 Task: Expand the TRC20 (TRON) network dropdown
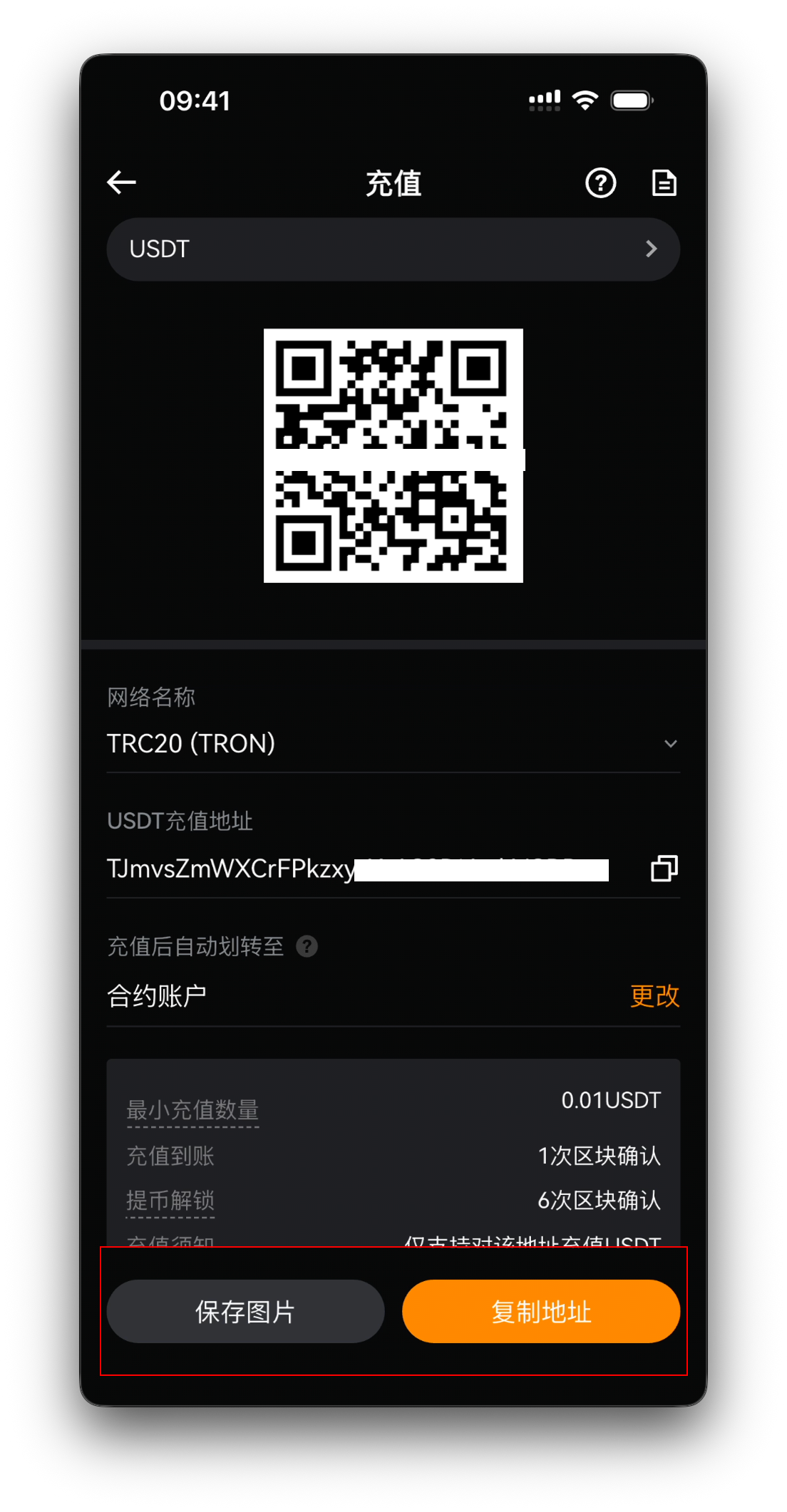393,744
